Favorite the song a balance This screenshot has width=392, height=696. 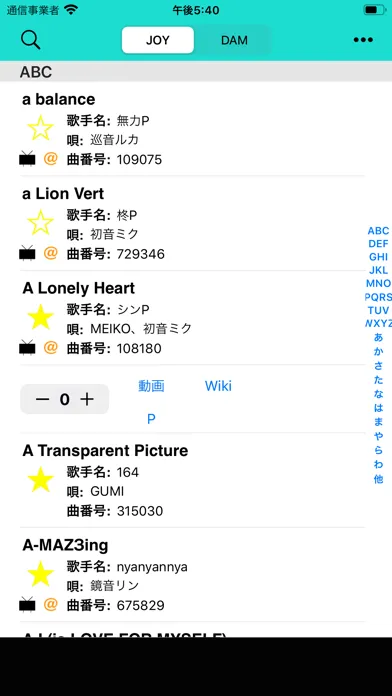(40, 128)
